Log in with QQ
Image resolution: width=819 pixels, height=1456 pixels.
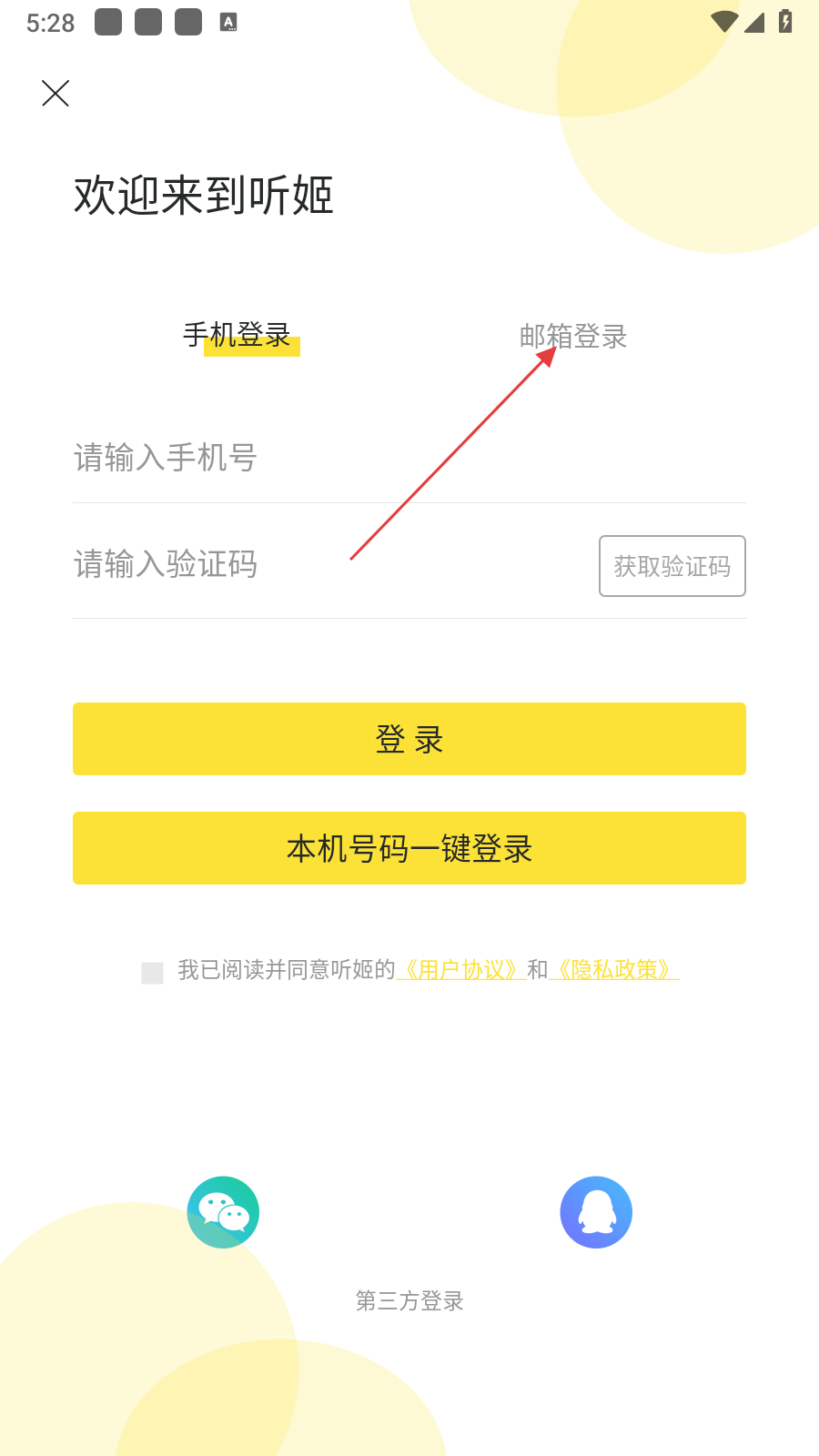(x=596, y=1212)
